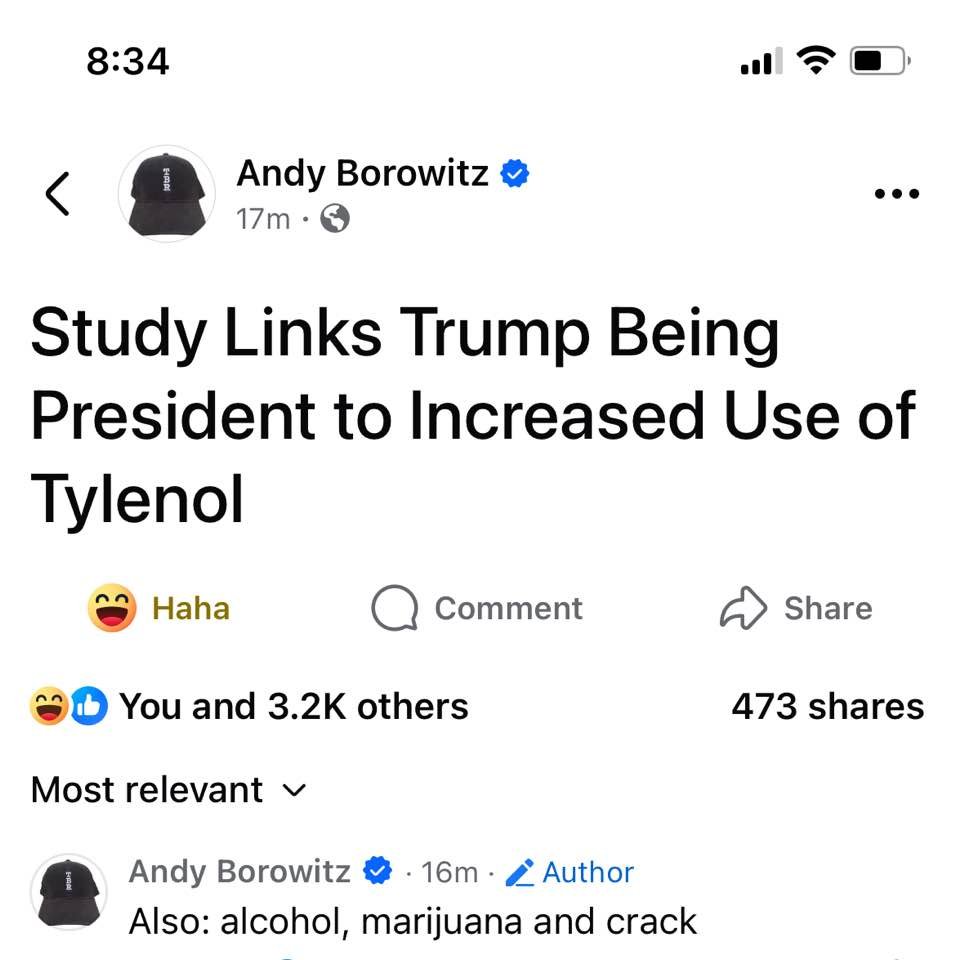Tap the Haha reaction button

click(160, 608)
